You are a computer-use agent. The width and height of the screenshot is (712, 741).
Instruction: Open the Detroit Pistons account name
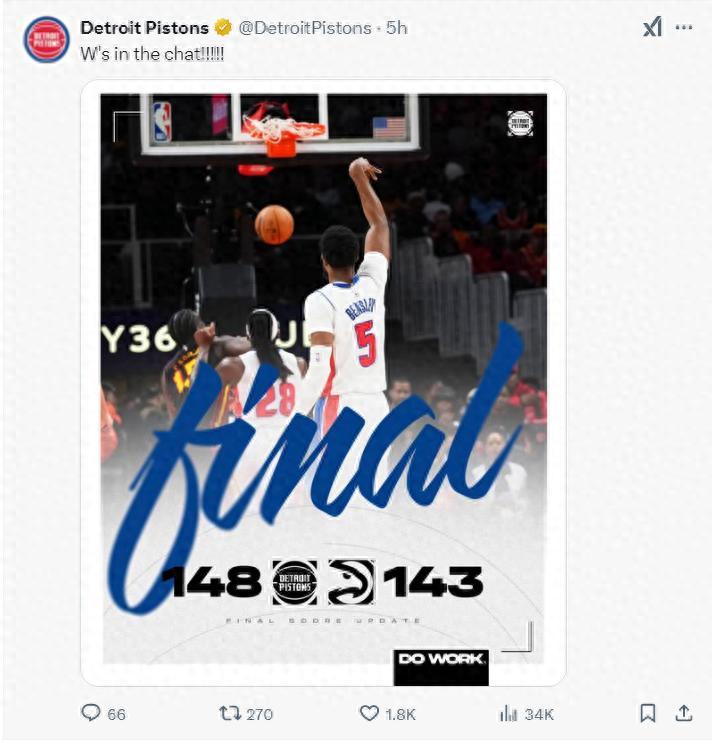144,28
